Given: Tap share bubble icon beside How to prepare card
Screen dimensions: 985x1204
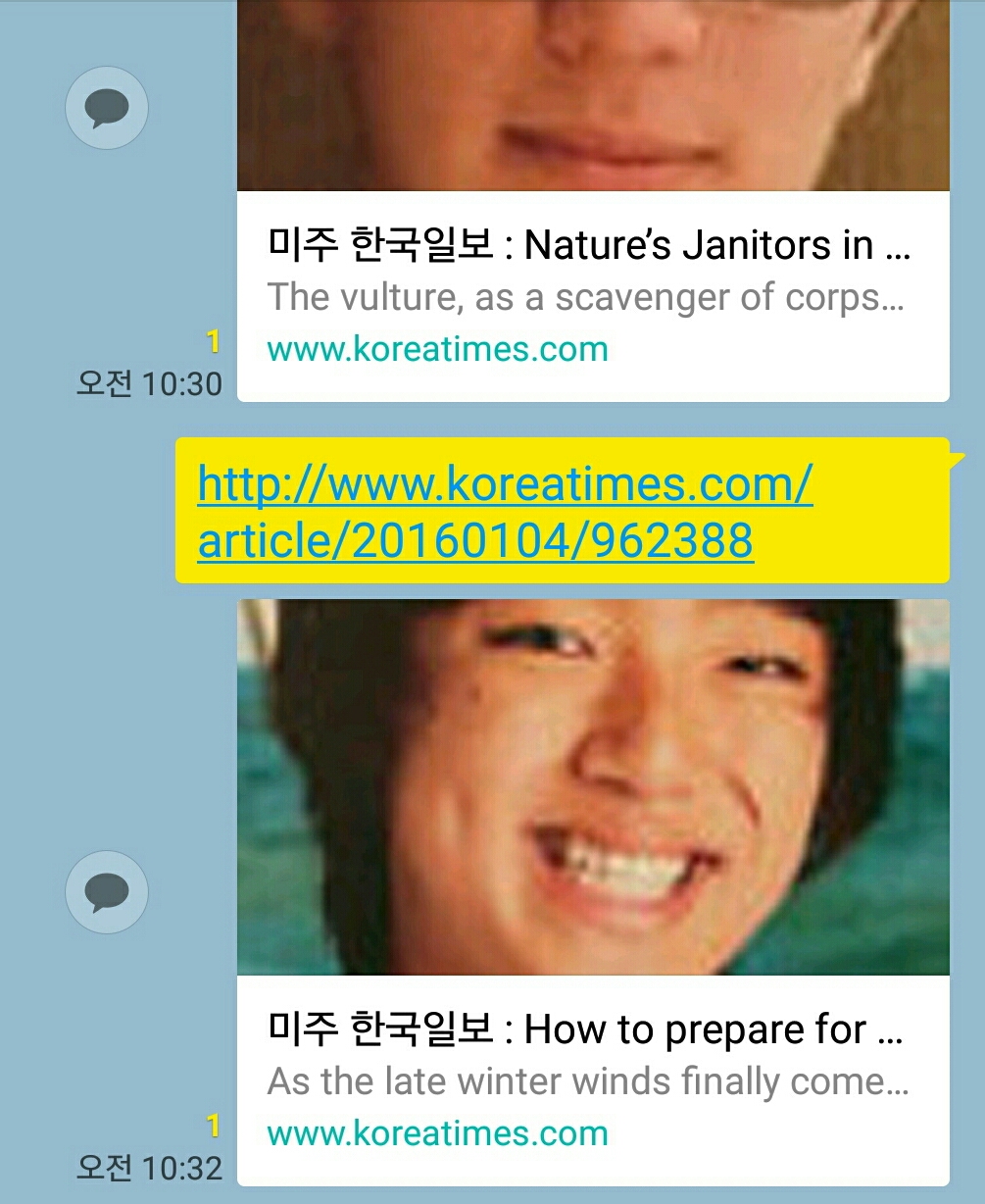Looking at the screenshot, I should click(106, 892).
